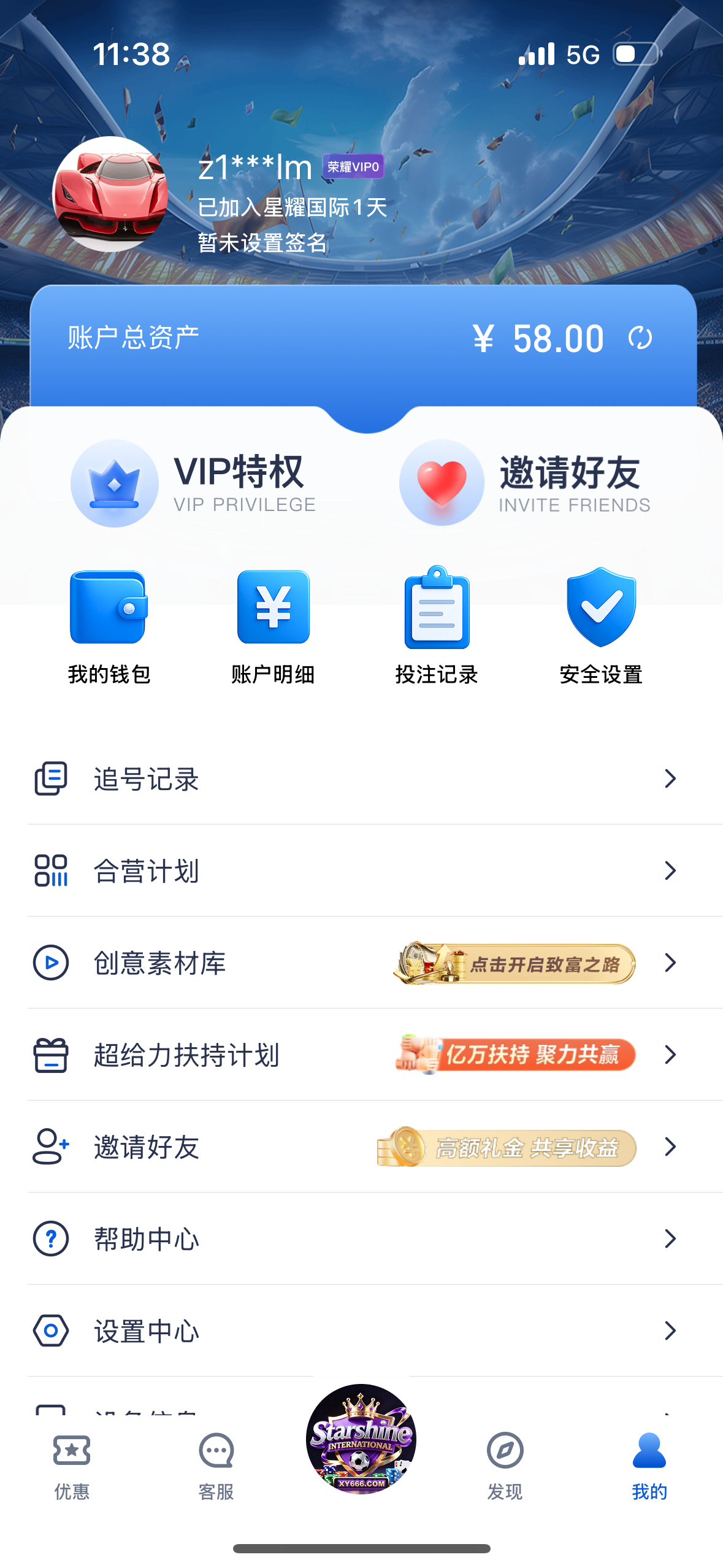
Task: Open 投注记录 betting records
Action: point(437,626)
